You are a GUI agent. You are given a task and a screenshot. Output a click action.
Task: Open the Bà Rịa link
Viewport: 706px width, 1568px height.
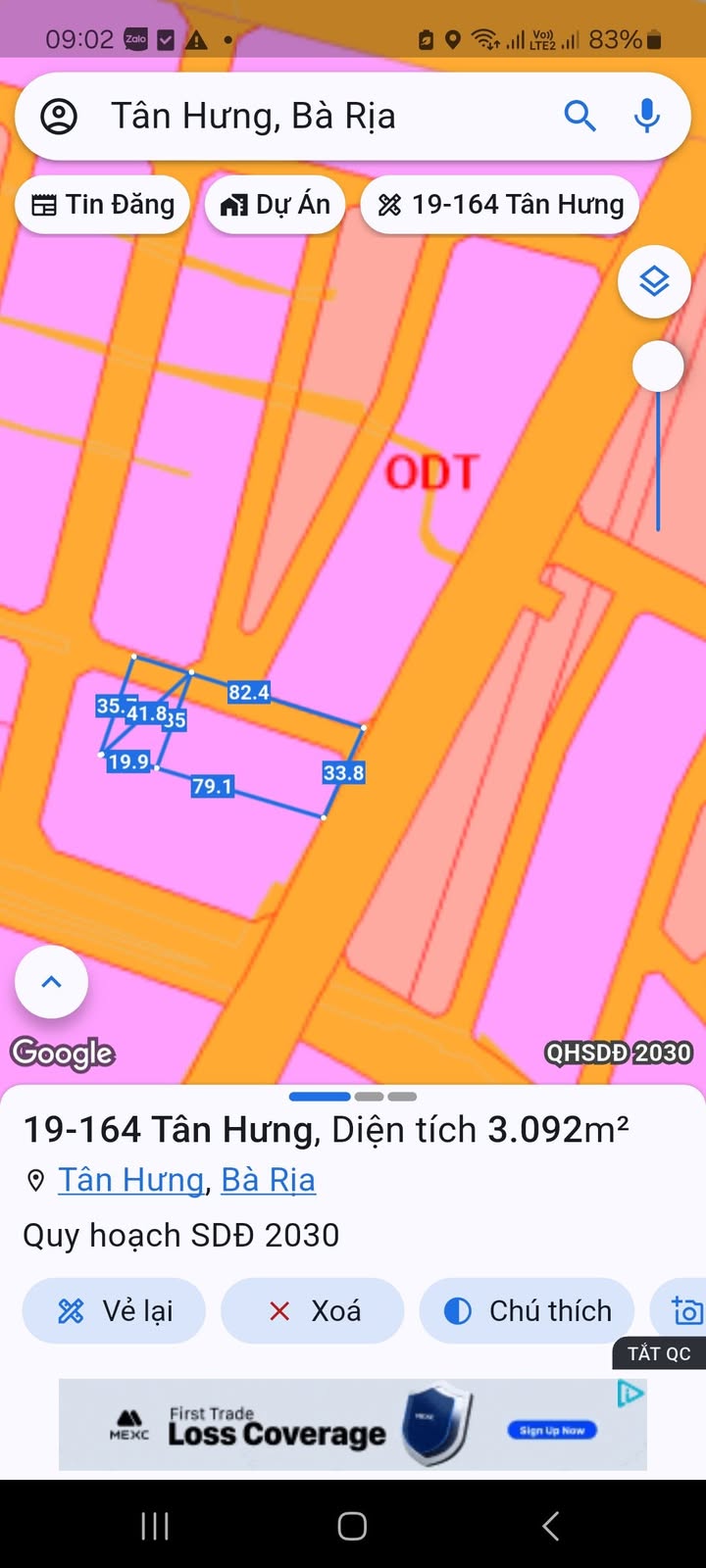pyautogui.click(x=269, y=1180)
